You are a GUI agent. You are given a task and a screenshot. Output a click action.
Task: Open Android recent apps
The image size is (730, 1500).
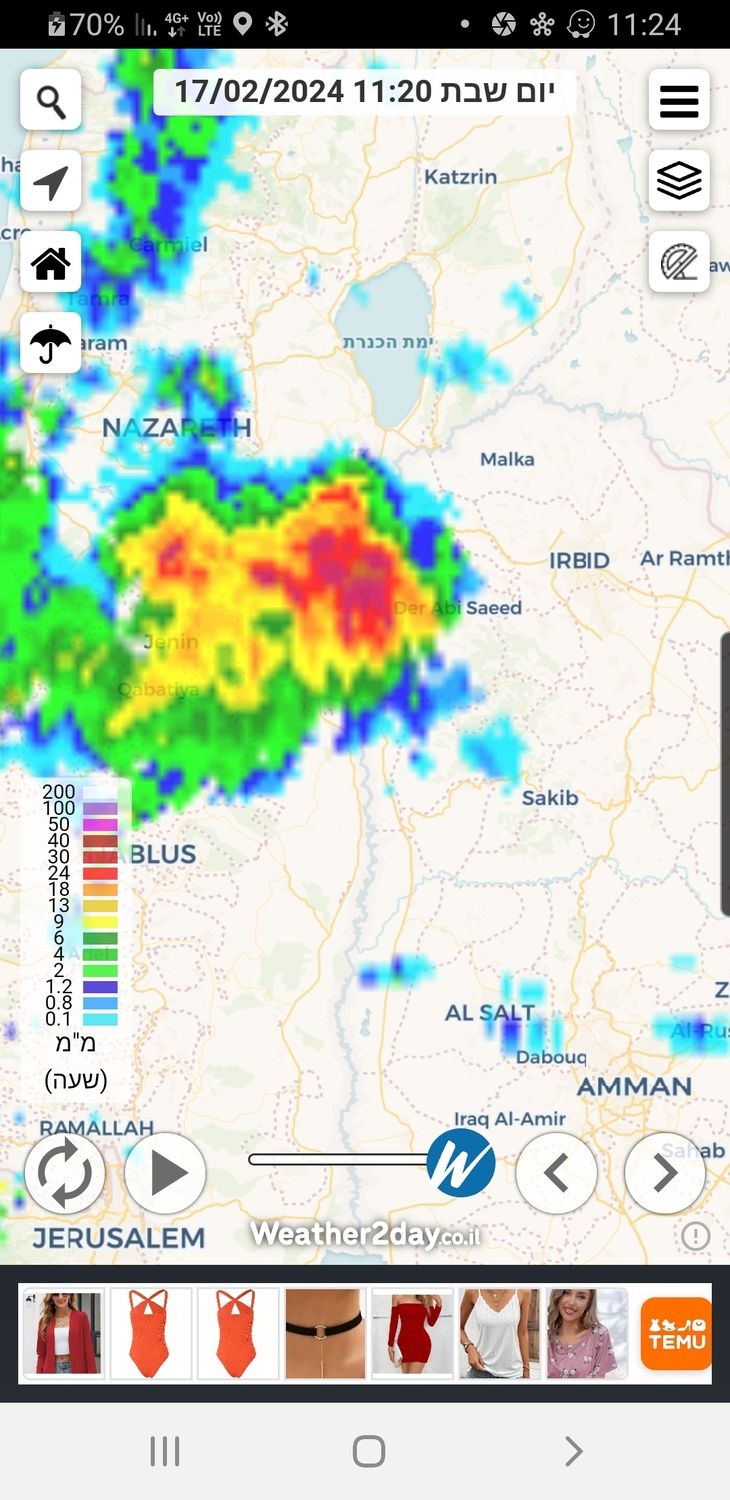164,1451
